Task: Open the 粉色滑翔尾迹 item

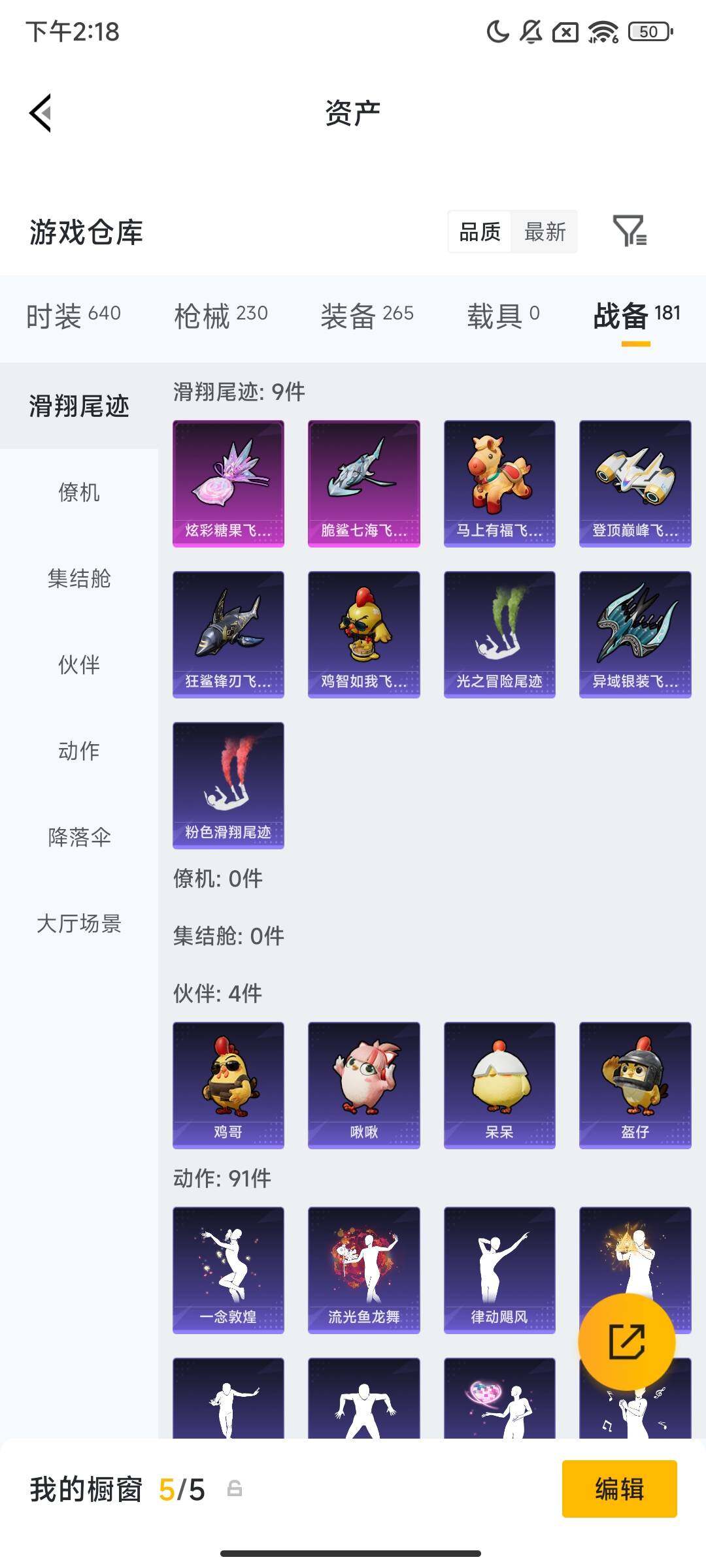Action: [228, 786]
